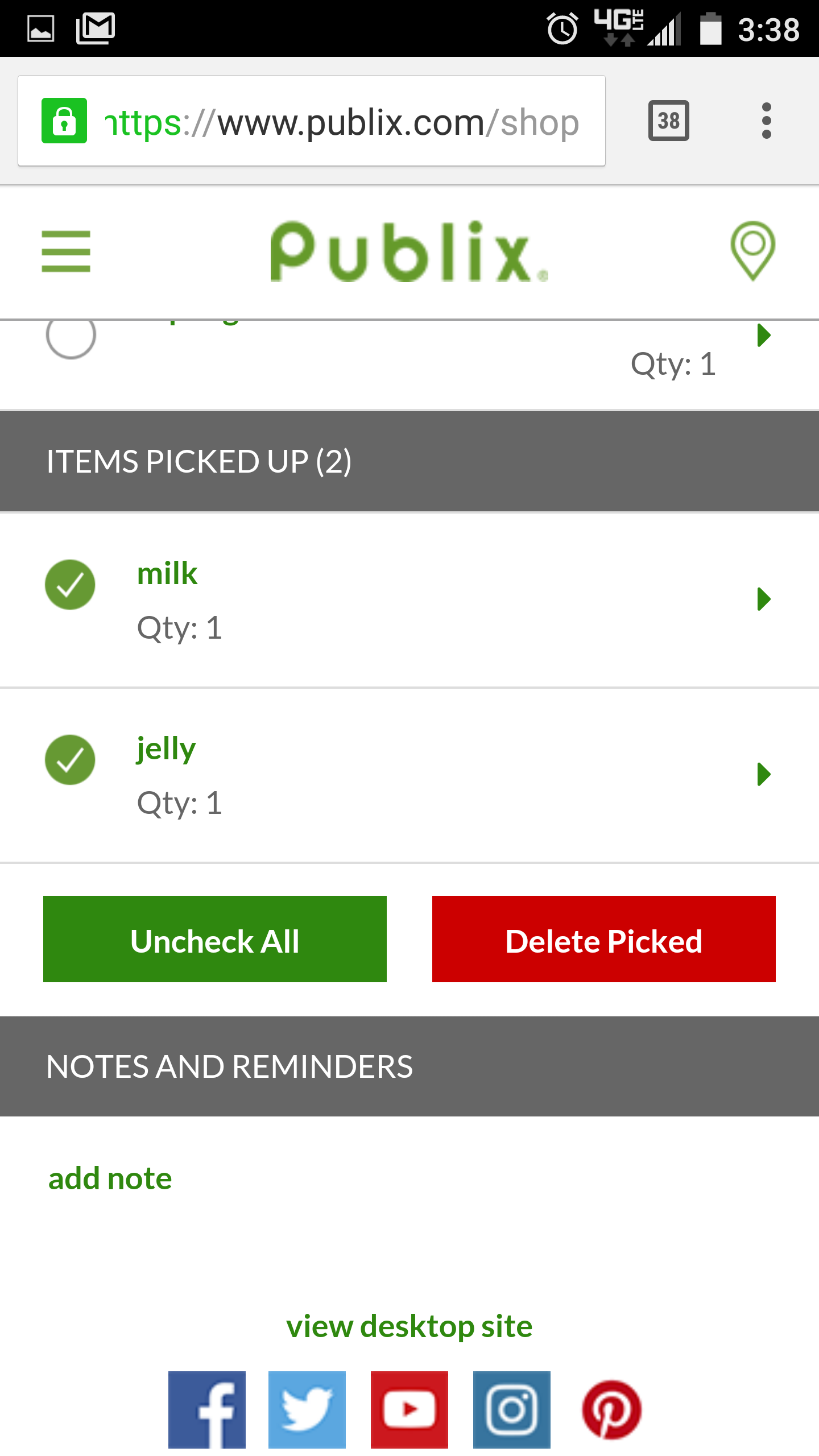Screen dimensions: 819x1456
Task: Open Publix Twitter page
Action: tap(307, 1409)
